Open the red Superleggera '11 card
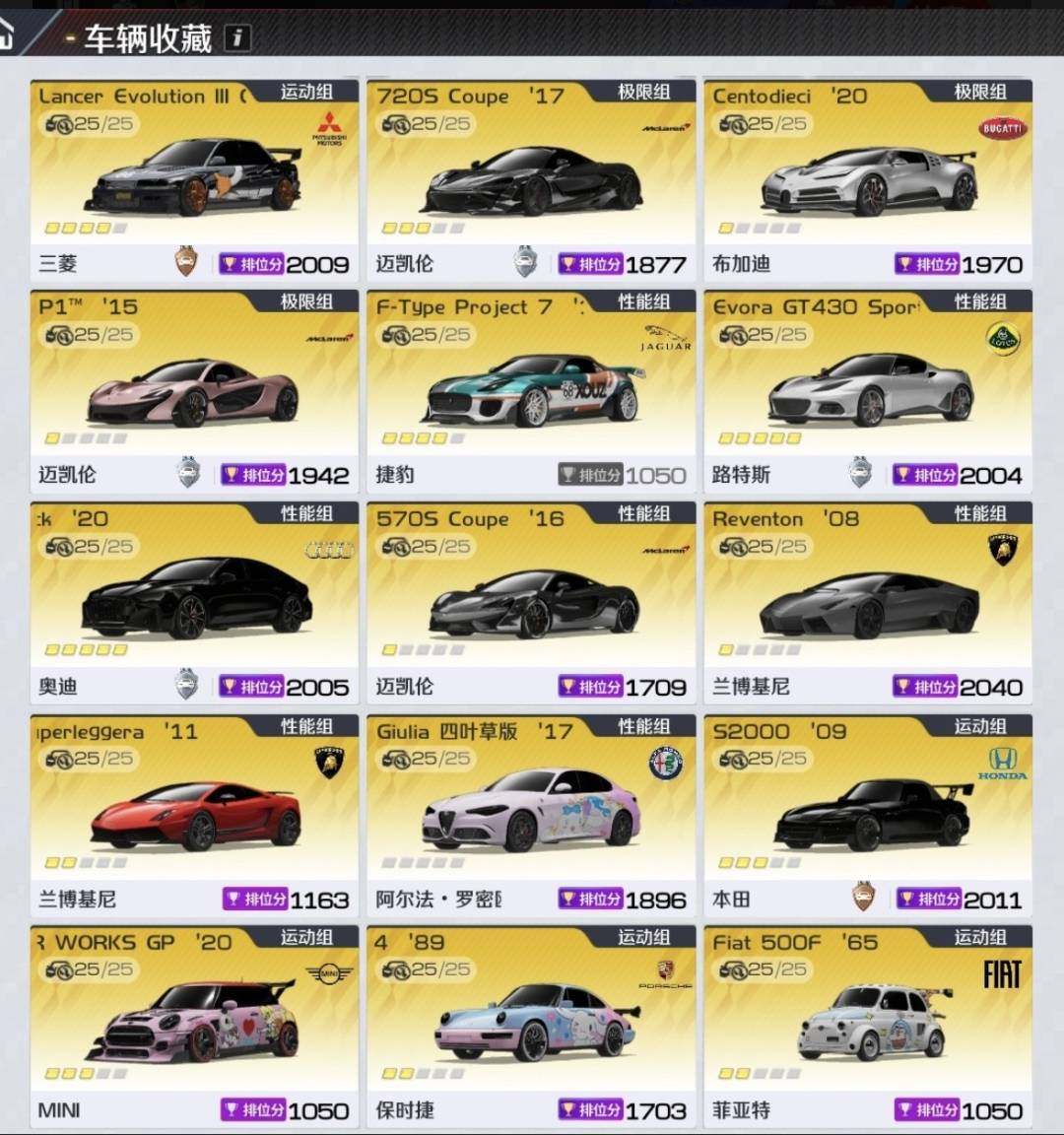 pos(195,815)
